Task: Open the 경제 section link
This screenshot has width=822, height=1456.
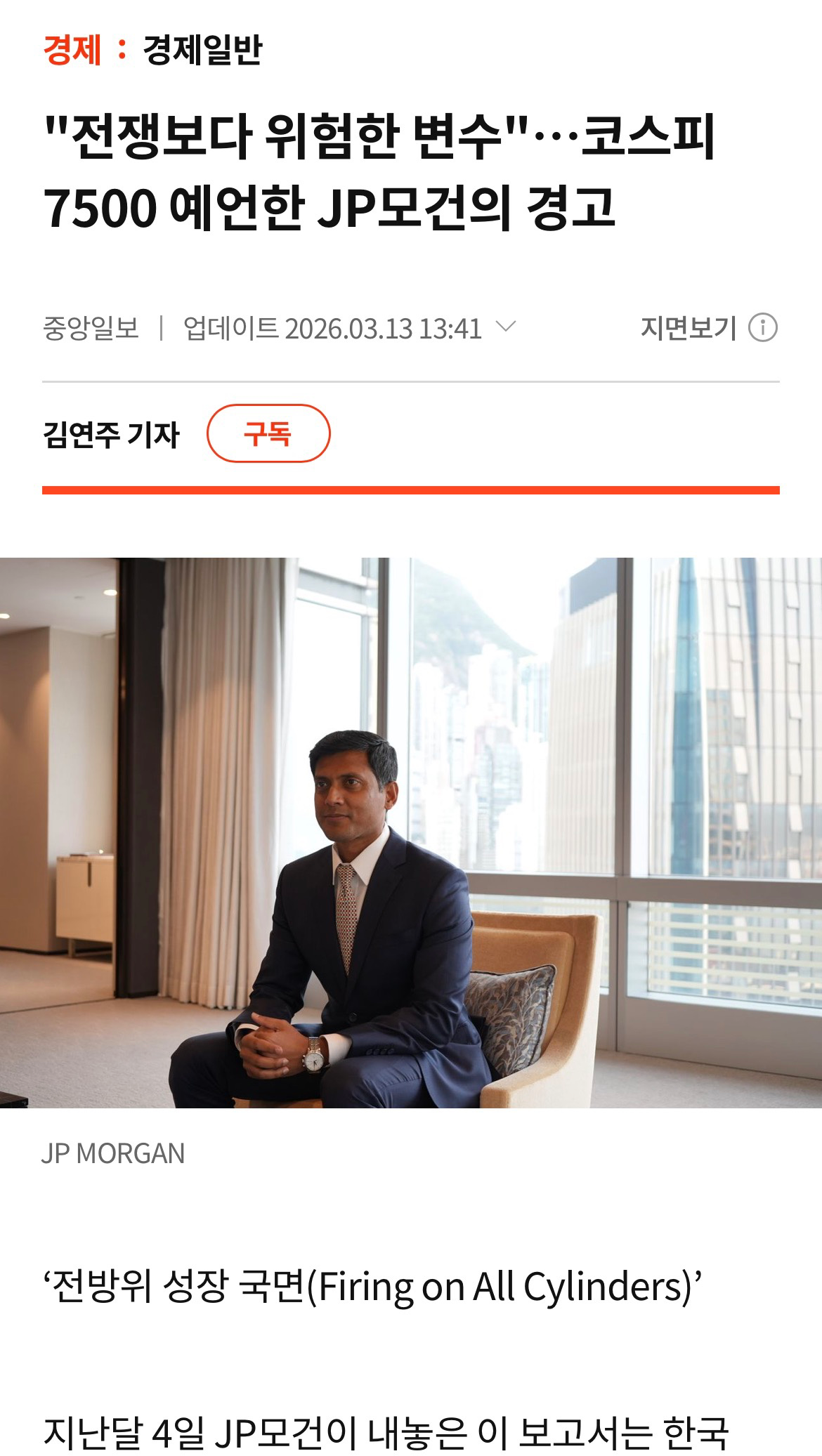Action: pyautogui.click(x=72, y=50)
